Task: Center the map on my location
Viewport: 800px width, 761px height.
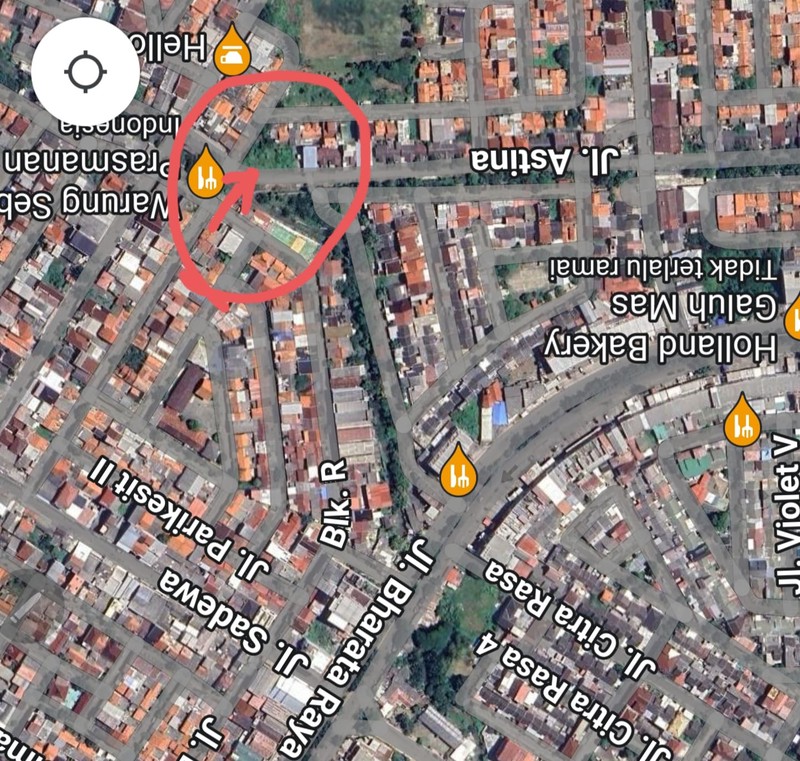Action: coord(85,72)
